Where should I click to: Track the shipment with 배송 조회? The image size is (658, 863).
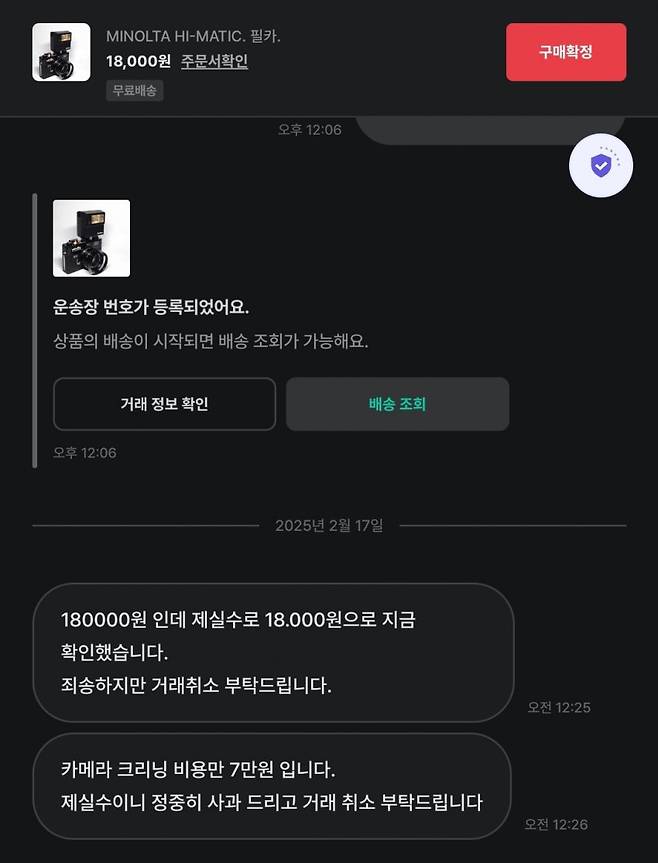tap(397, 404)
